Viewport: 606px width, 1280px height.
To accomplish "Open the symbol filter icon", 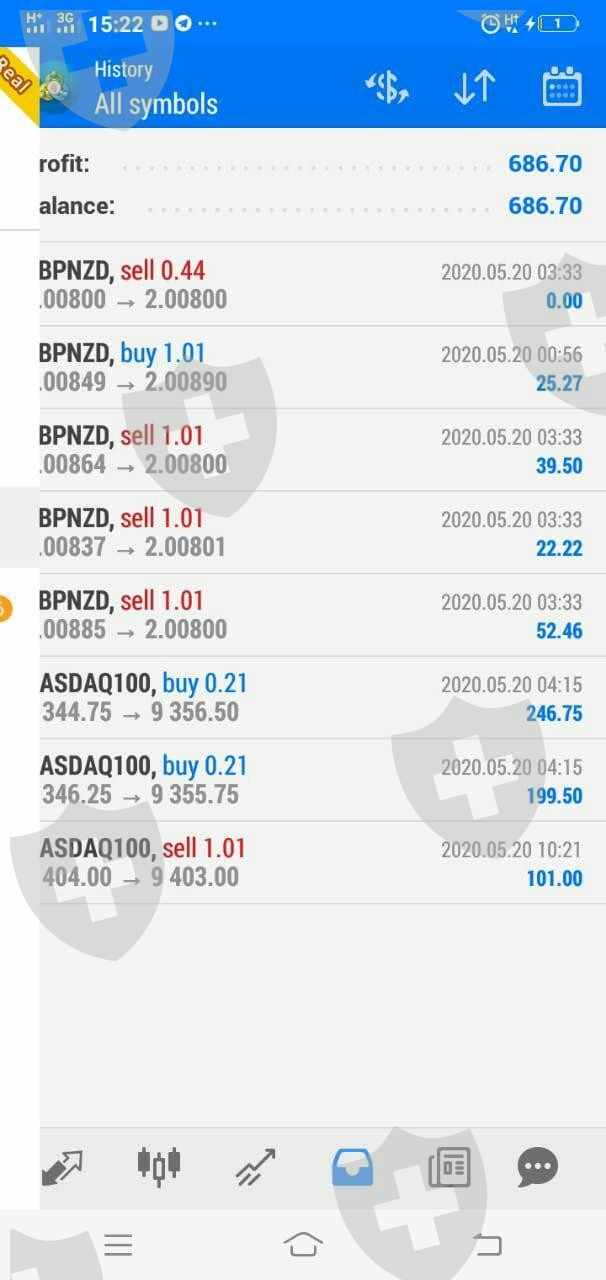I will (x=387, y=88).
